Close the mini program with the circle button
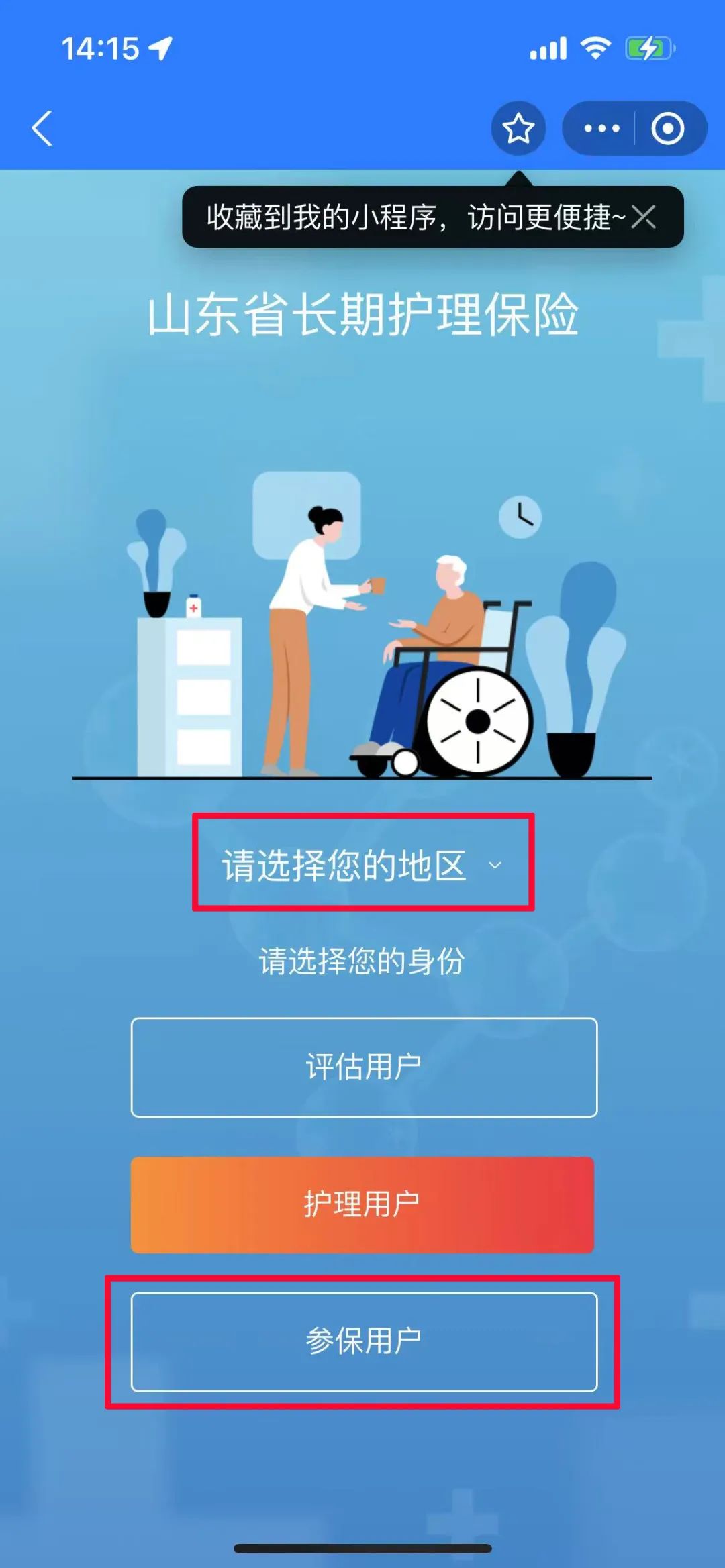The width and height of the screenshot is (725, 1568). tap(667, 128)
